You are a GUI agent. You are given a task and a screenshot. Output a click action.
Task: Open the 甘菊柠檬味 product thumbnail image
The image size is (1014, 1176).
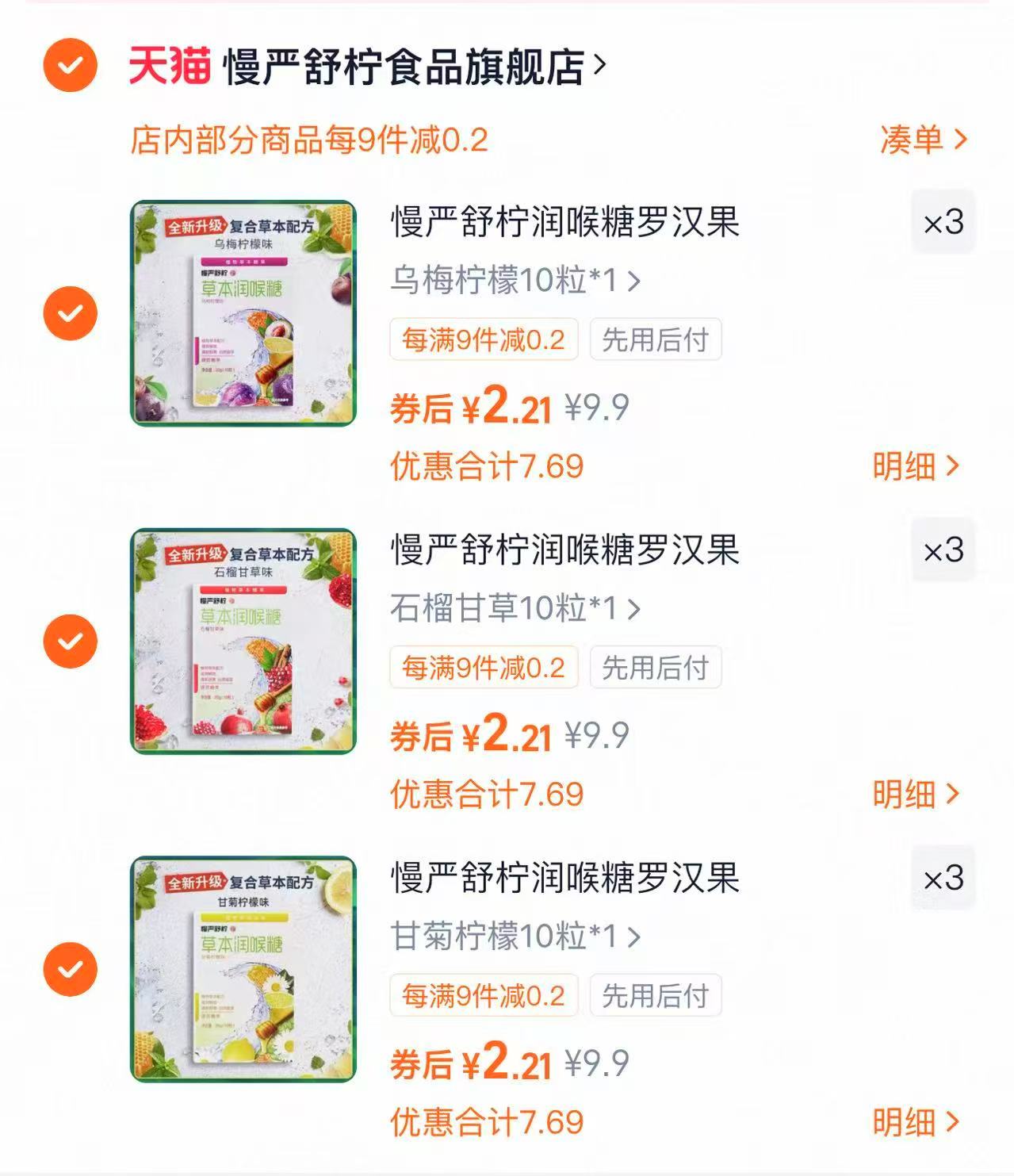click(243, 968)
